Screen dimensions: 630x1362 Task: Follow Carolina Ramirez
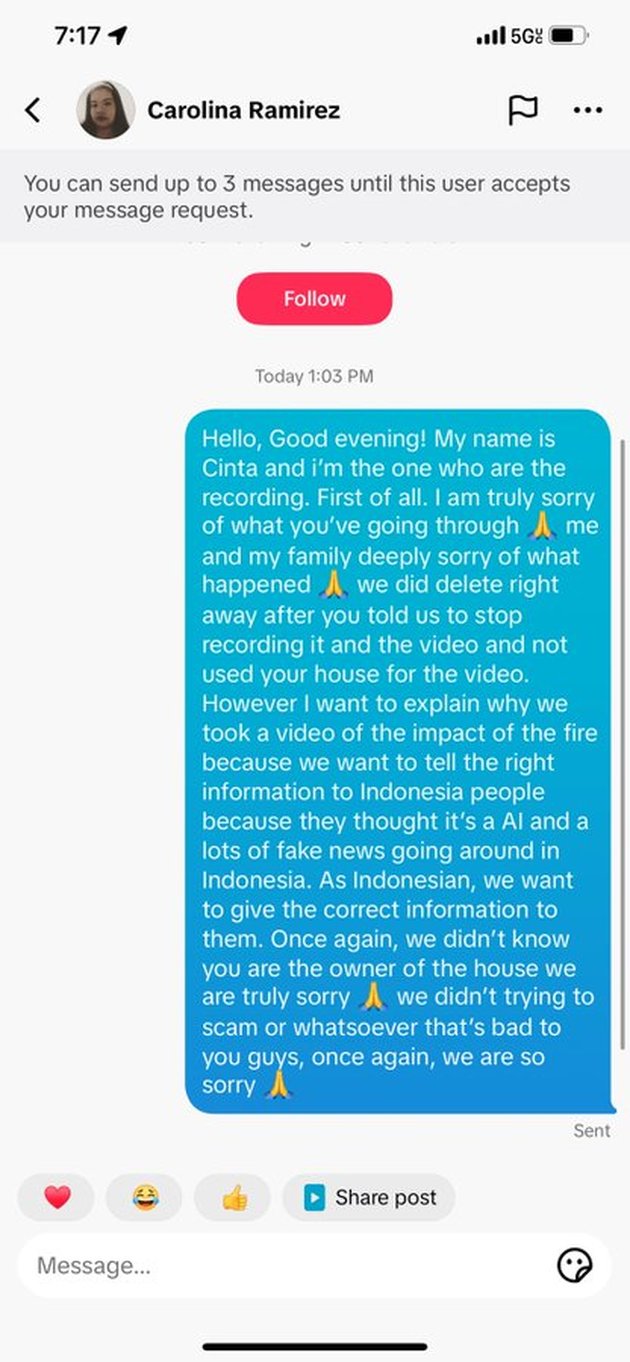[314, 299]
